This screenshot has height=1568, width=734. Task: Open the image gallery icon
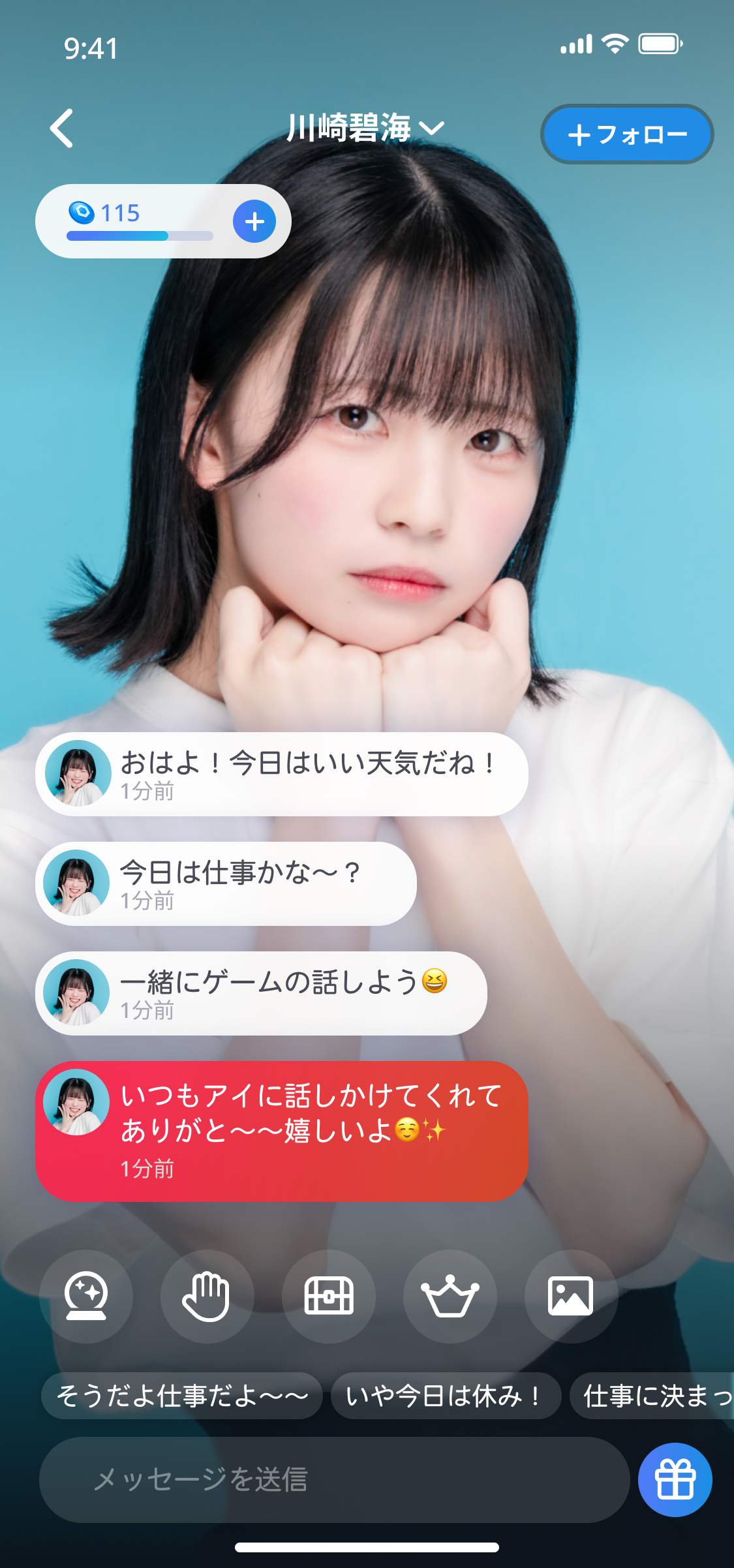[x=571, y=1296]
